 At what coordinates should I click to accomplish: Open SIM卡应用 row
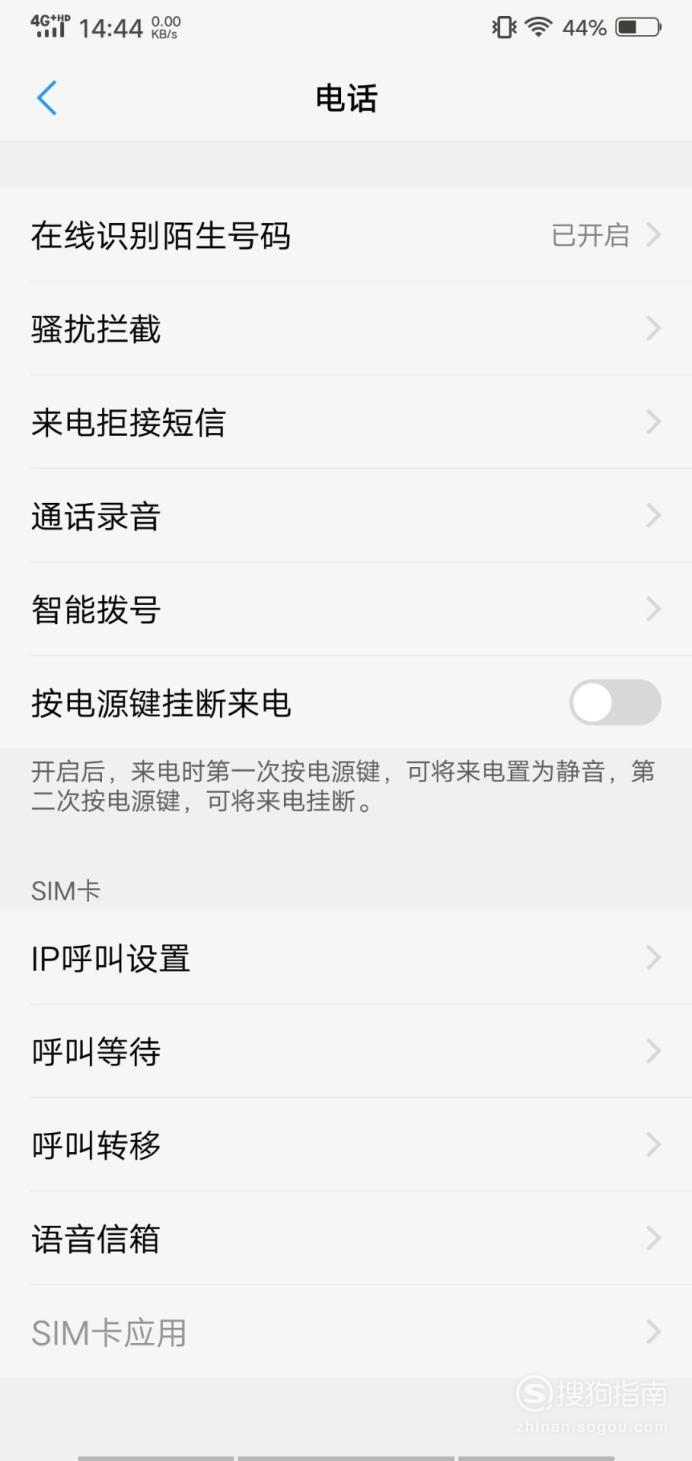point(346,1332)
